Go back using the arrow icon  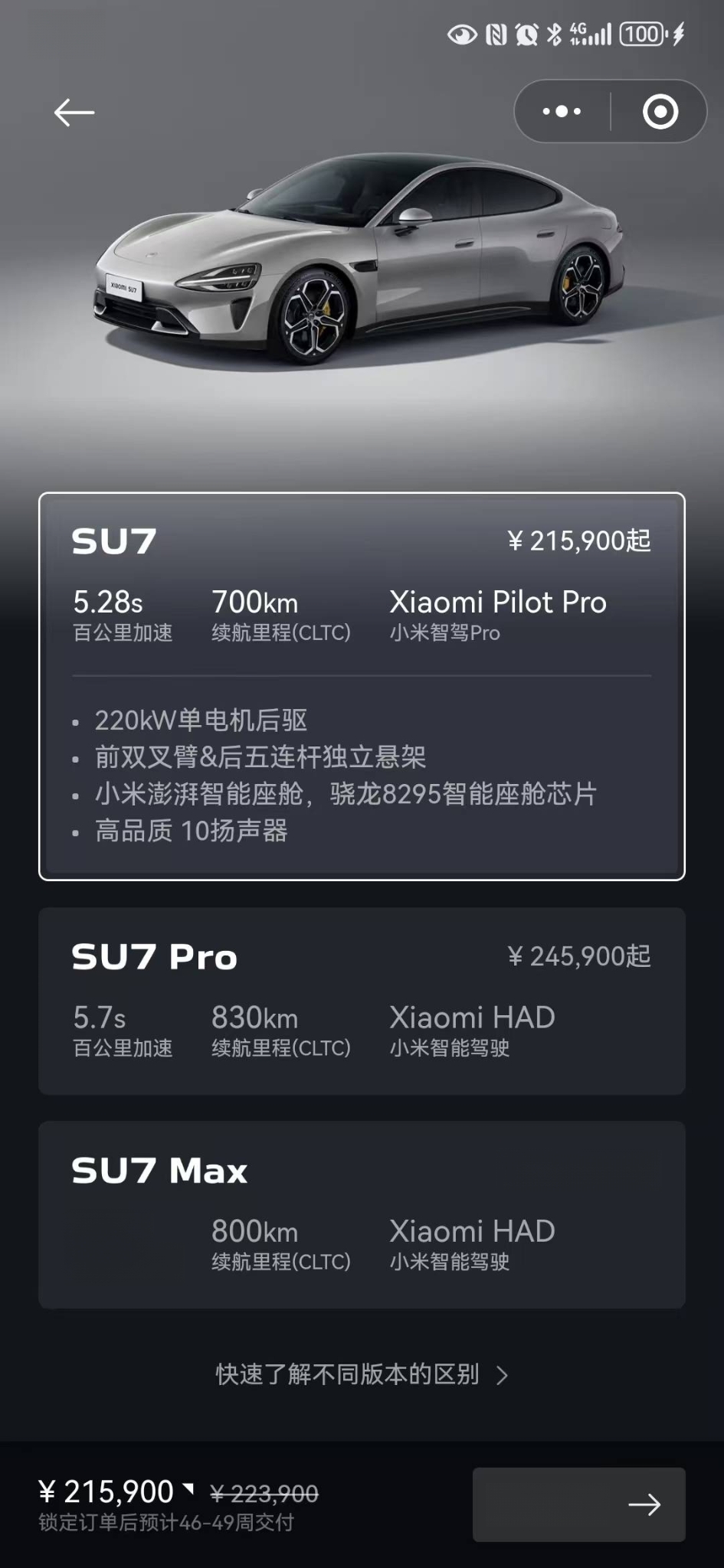[x=74, y=113]
